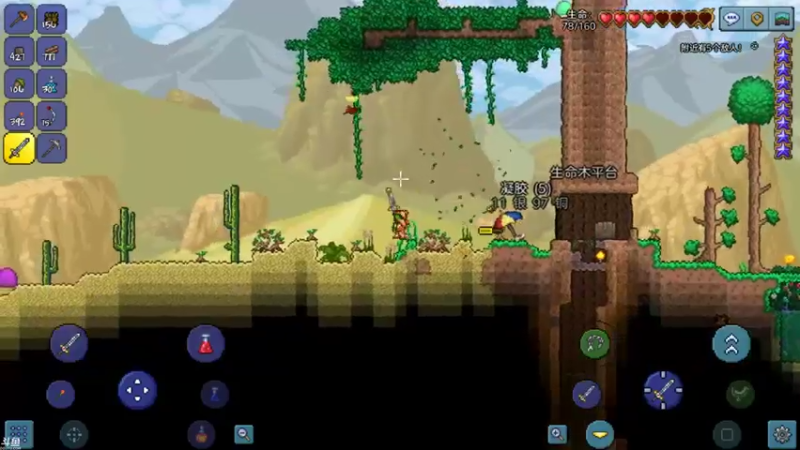Screen dimensions: 800x450
Task: Open the housing menu icon
Action: click(x=783, y=18)
